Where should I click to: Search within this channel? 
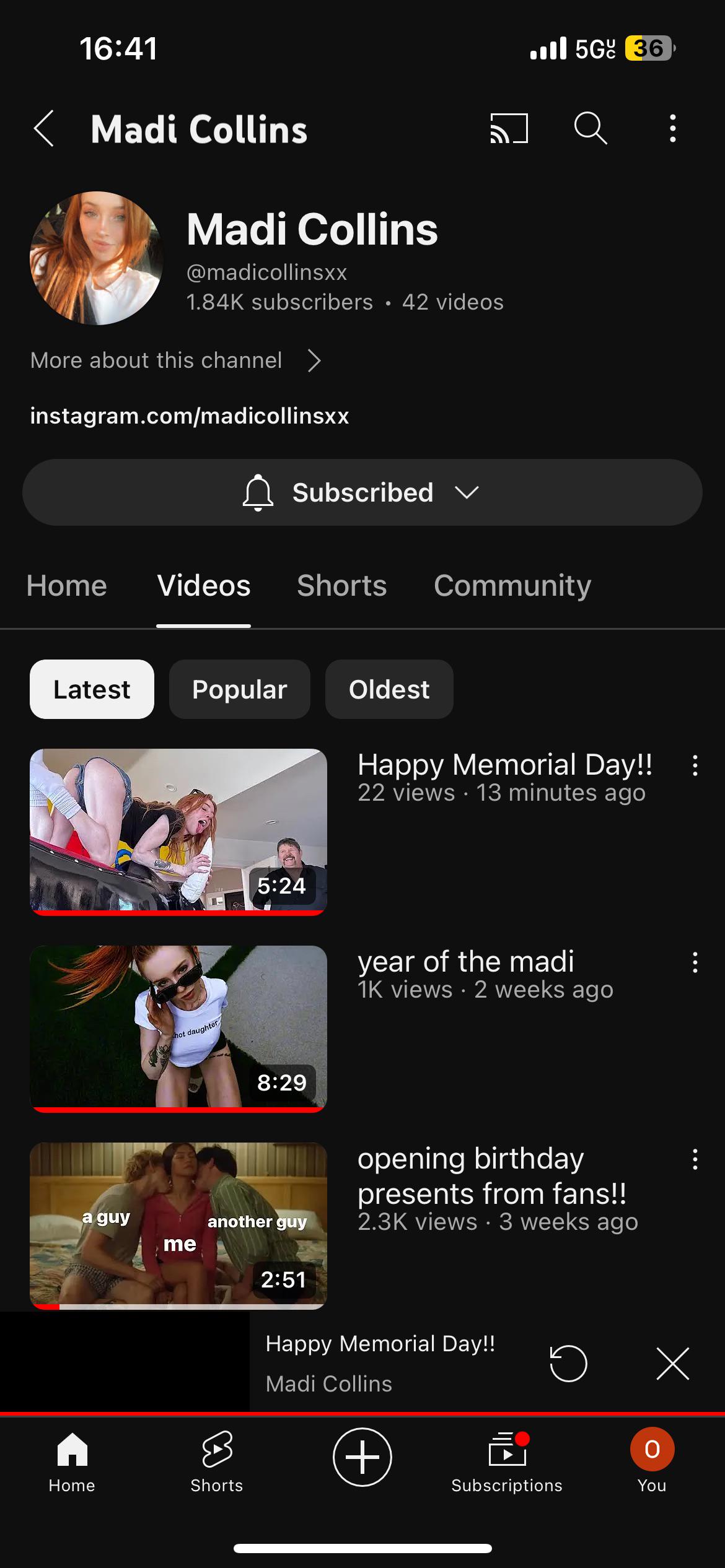[590, 129]
